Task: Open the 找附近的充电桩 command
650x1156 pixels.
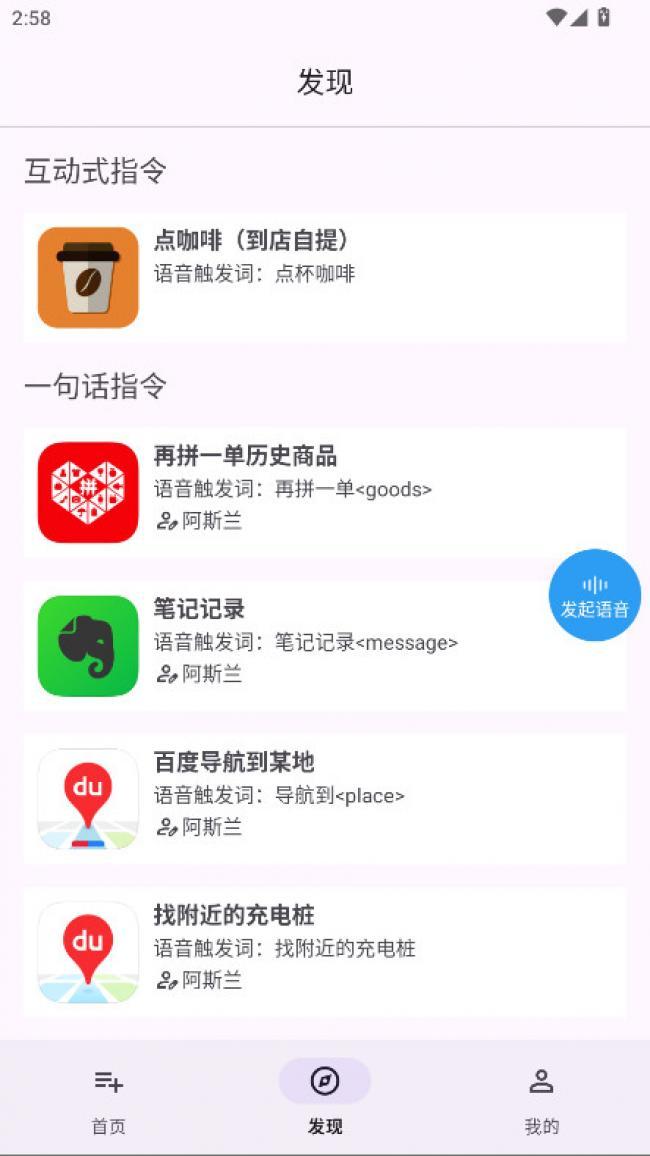Action: tap(325, 953)
